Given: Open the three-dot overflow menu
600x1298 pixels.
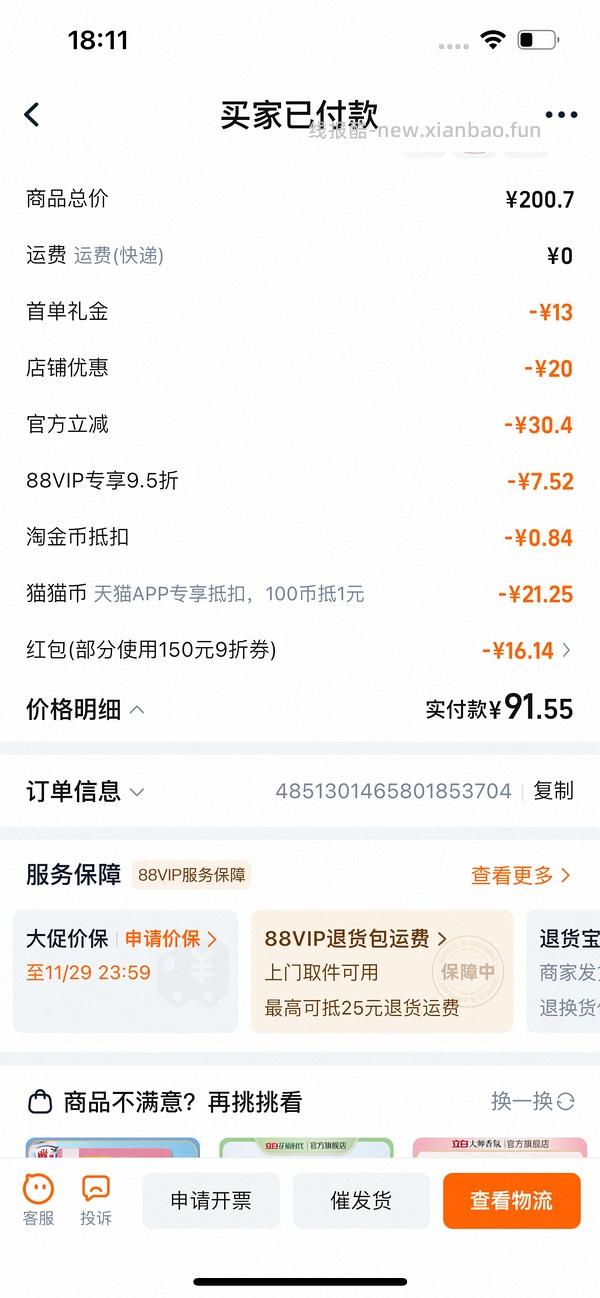Looking at the screenshot, I should [561, 115].
